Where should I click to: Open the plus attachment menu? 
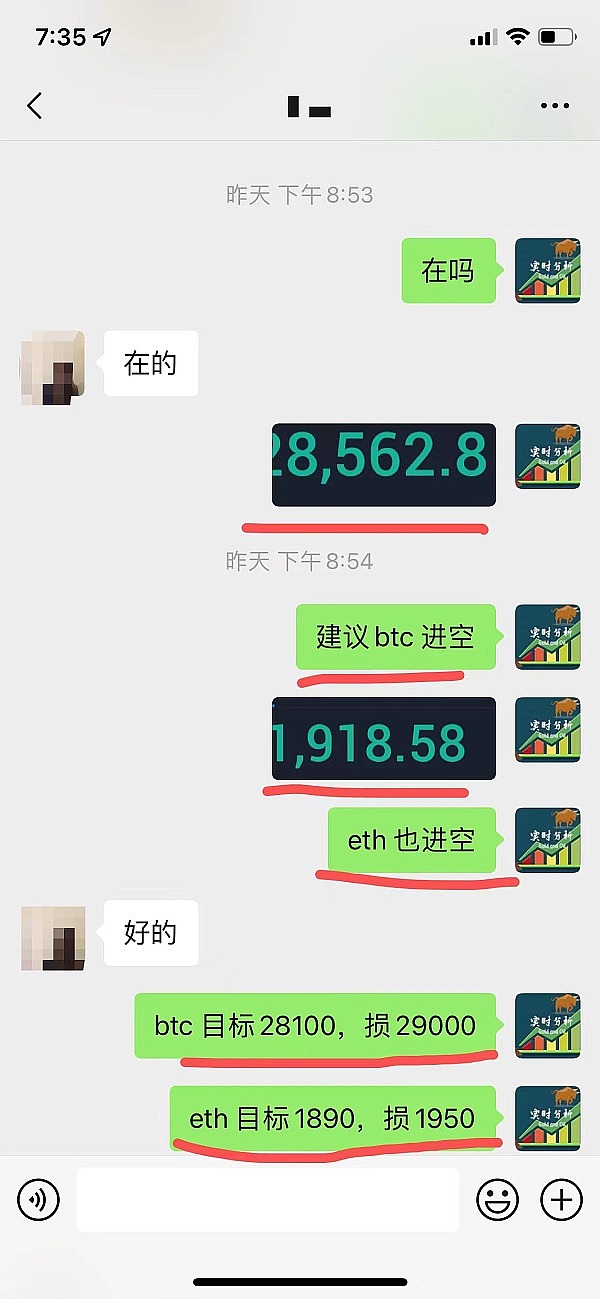pos(561,1199)
